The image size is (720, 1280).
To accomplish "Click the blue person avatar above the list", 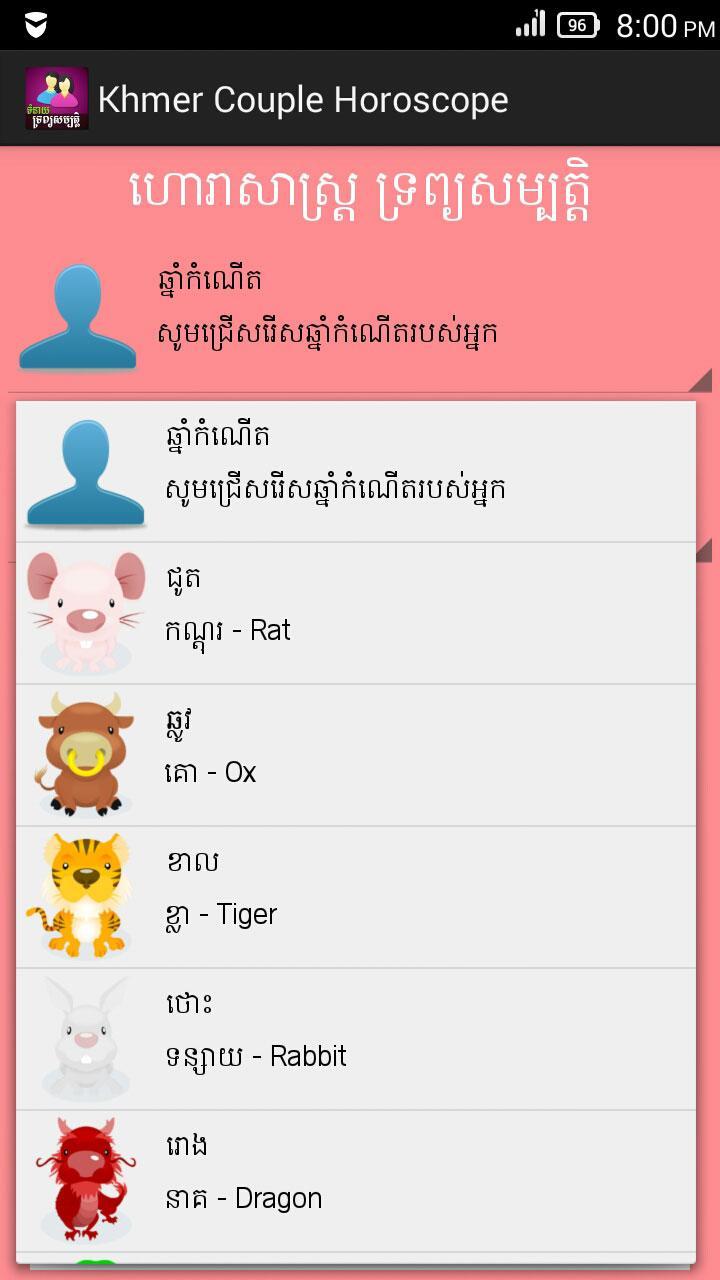I will 77,315.
